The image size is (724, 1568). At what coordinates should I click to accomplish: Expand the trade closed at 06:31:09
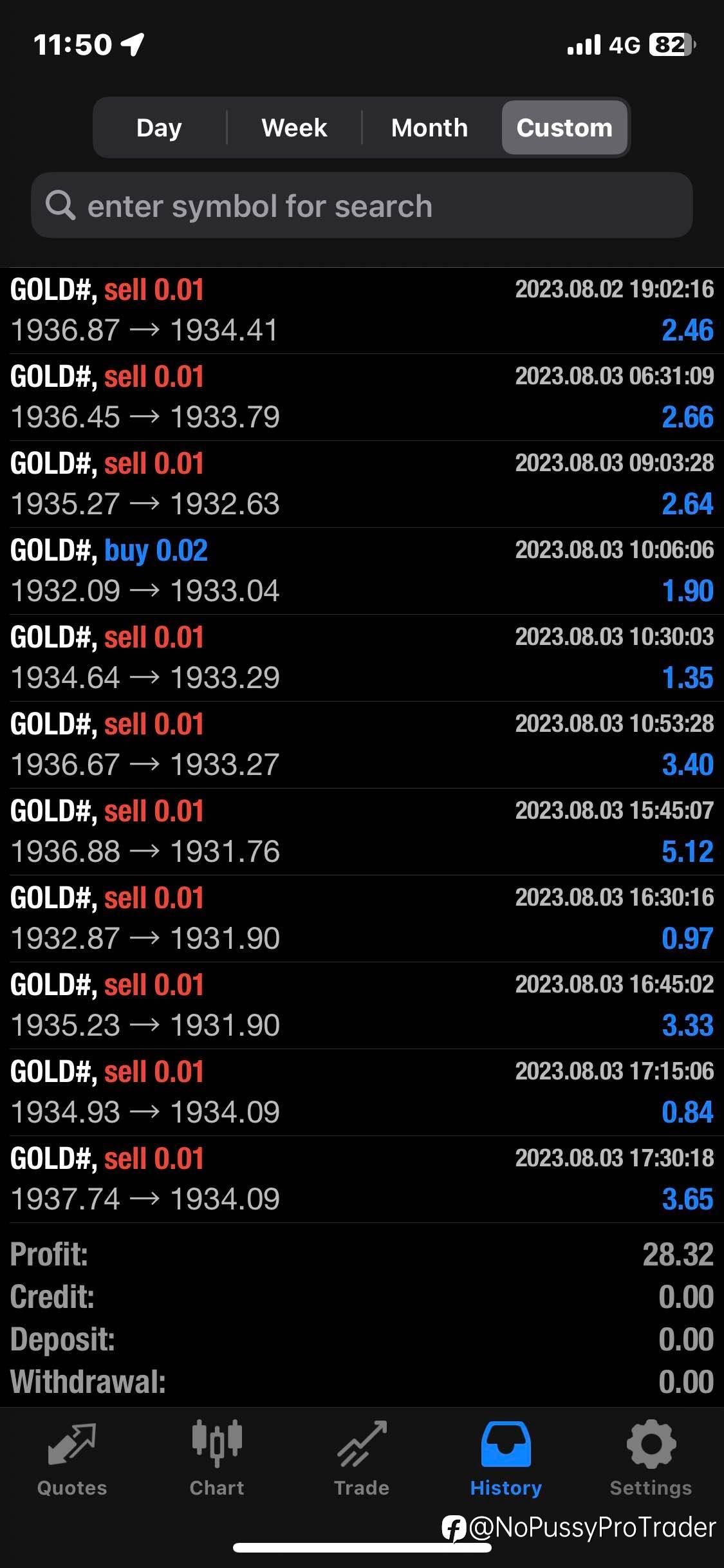362,397
